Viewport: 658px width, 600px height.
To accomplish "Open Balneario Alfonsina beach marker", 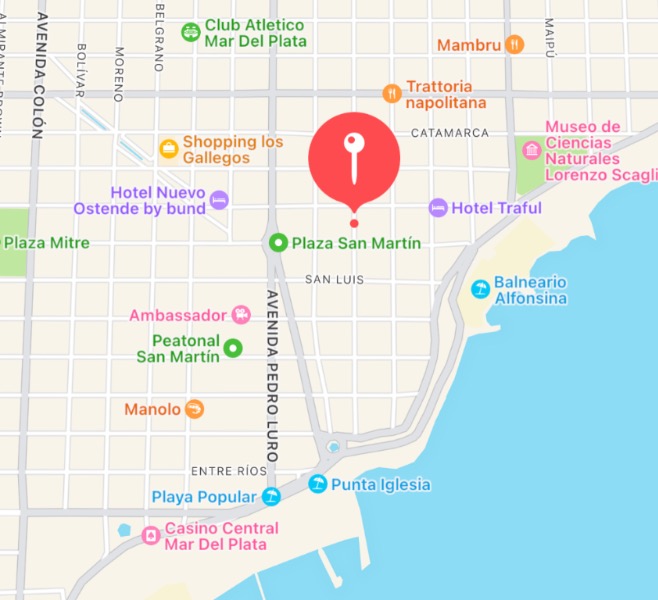I will point(481,289).
